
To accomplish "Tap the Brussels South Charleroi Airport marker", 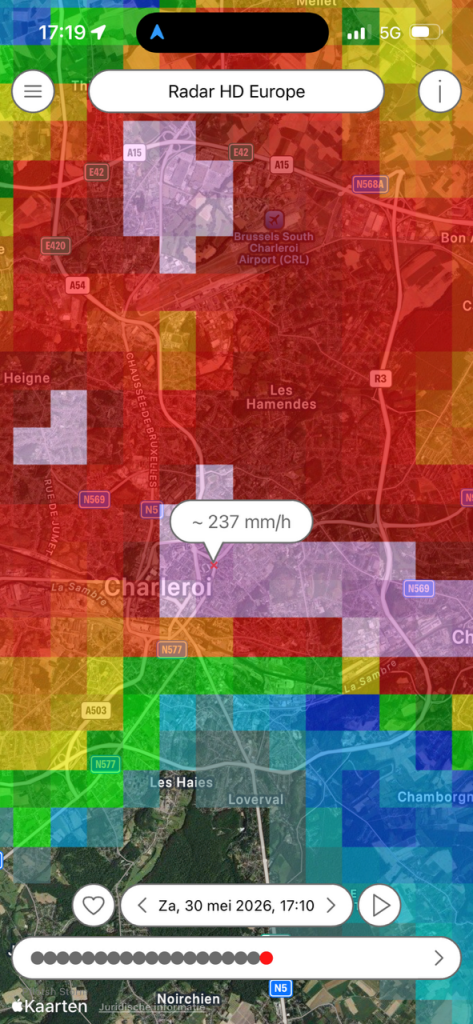I will pos(275,218).
